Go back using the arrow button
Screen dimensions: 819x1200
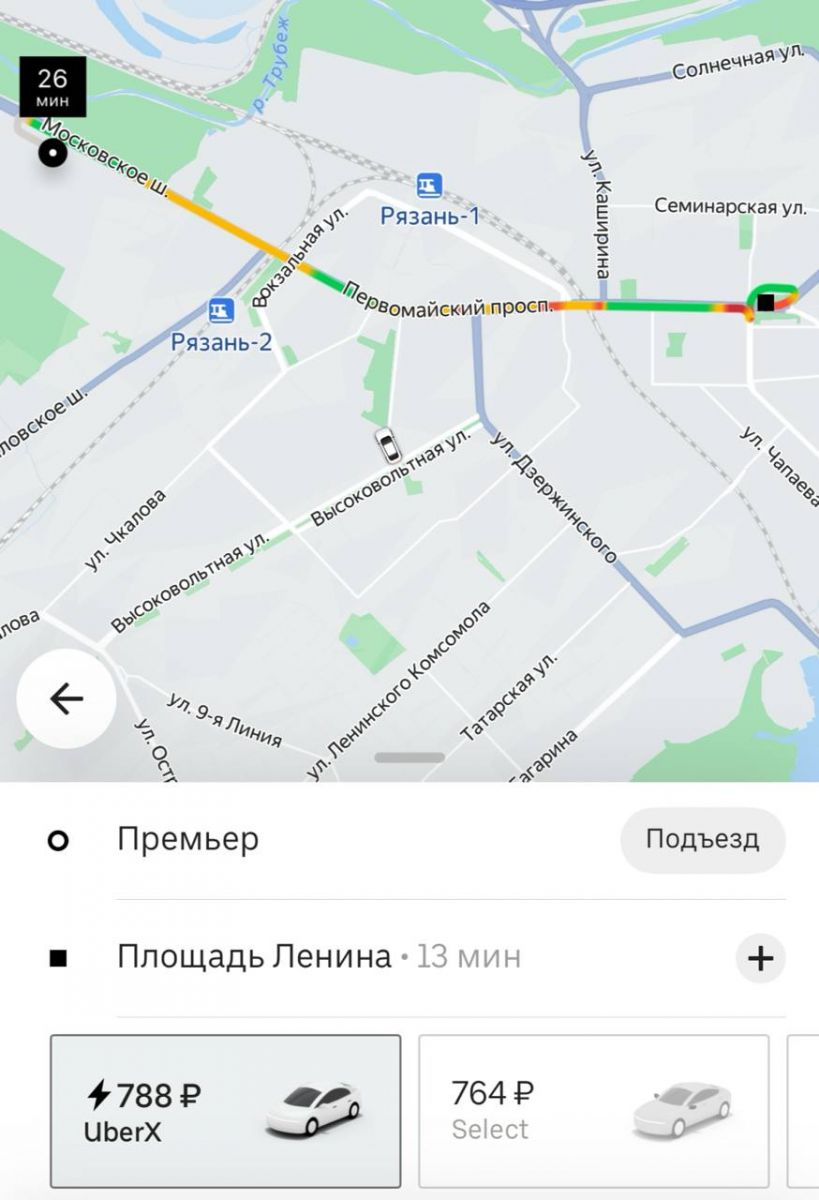coord(66,699)
